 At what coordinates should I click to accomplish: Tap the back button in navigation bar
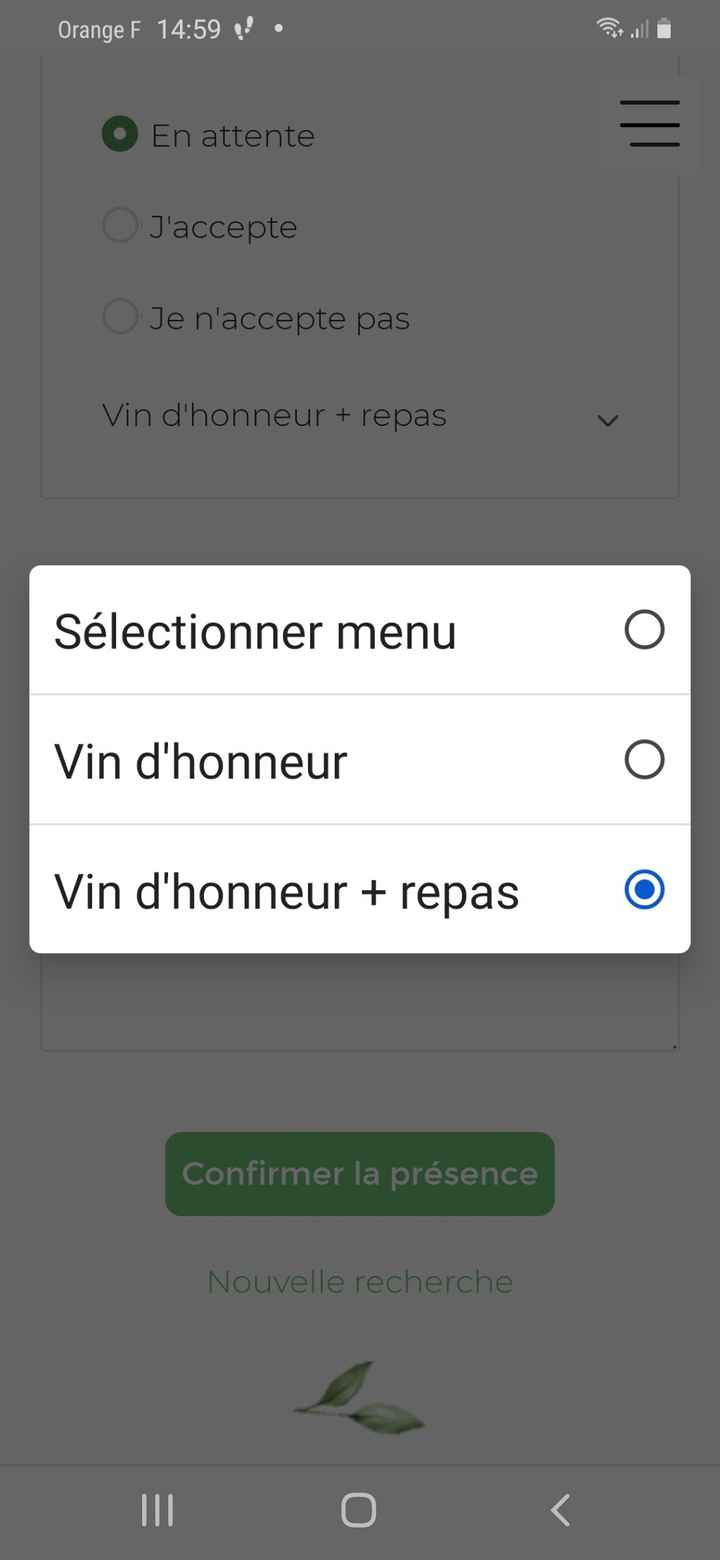[560, 1510]
